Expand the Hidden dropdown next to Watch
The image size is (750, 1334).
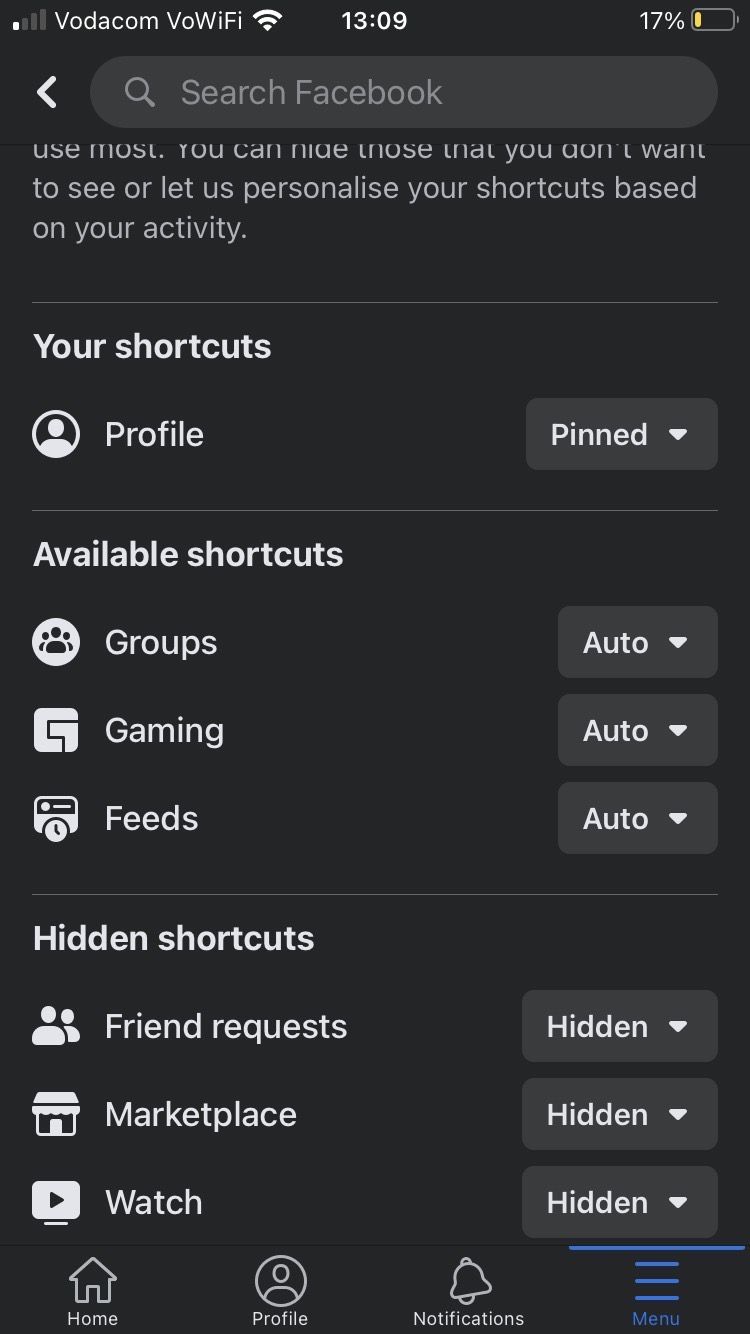click(x=619, y=1202)
